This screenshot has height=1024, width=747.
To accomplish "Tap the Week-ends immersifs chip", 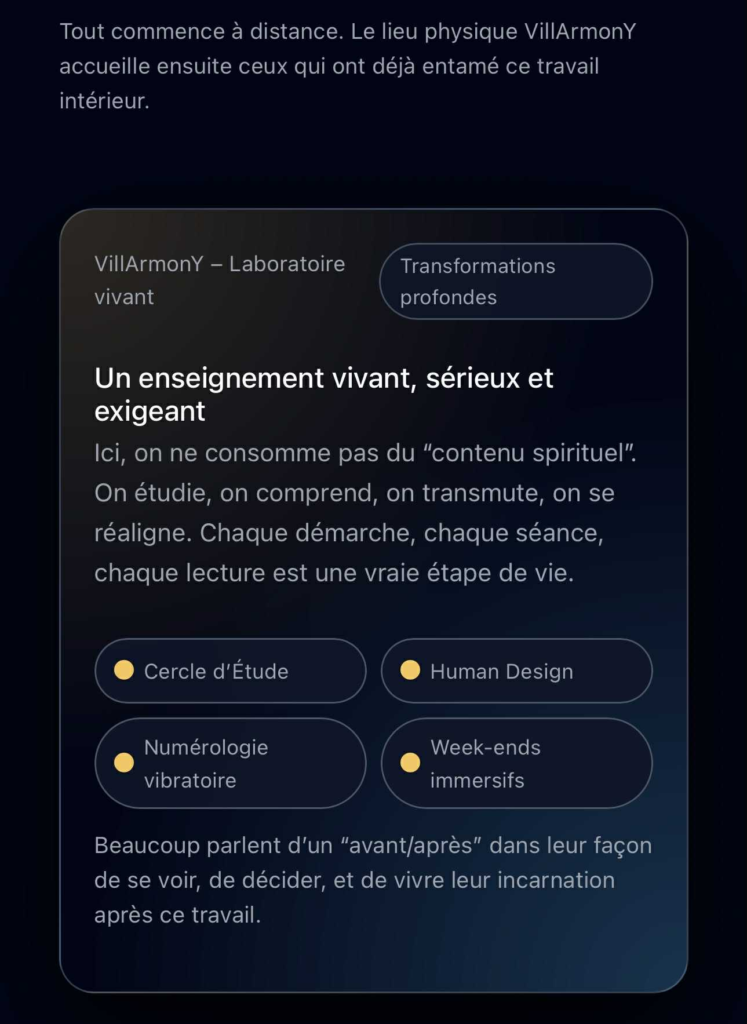I will 516,763.
